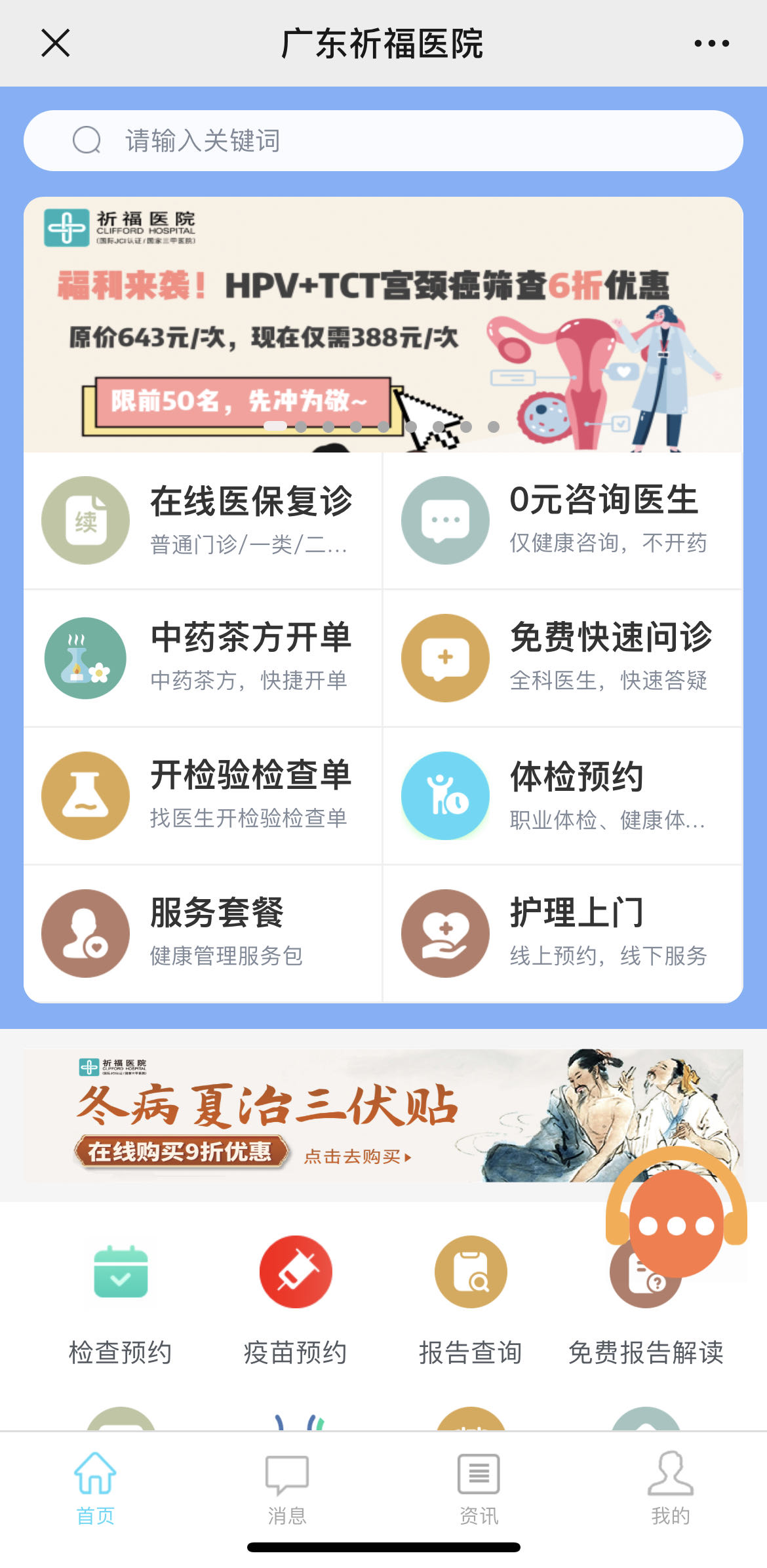Open 开检验检查单
Viewport: 767px width, 1568px height.
203,795
